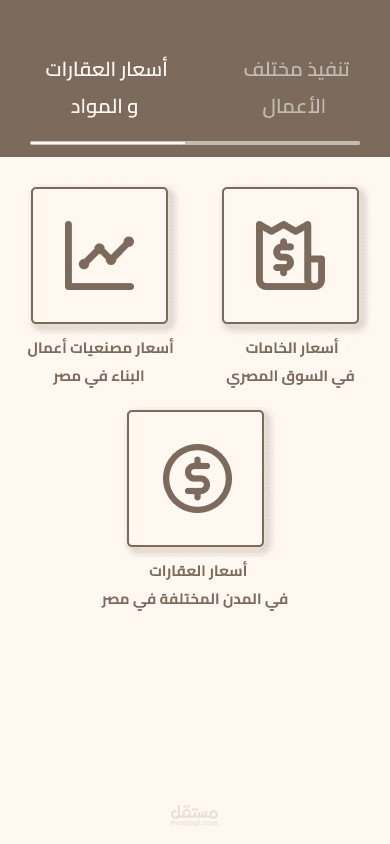Open أسعار الخامات في السوق المصري tile
This screenshot has width=390, height=844.
tap(290, 256)
